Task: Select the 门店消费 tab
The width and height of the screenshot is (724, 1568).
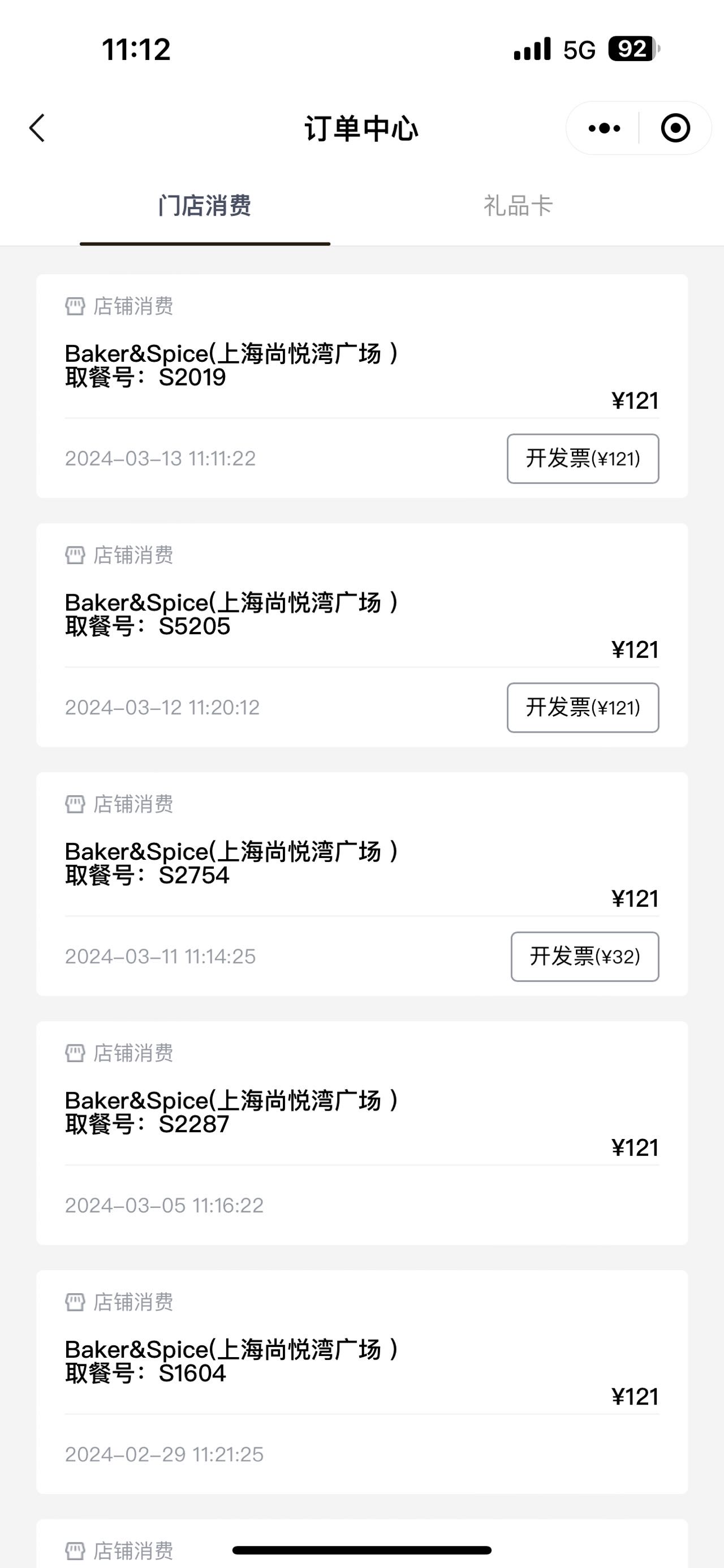Action: coord(205,206)
